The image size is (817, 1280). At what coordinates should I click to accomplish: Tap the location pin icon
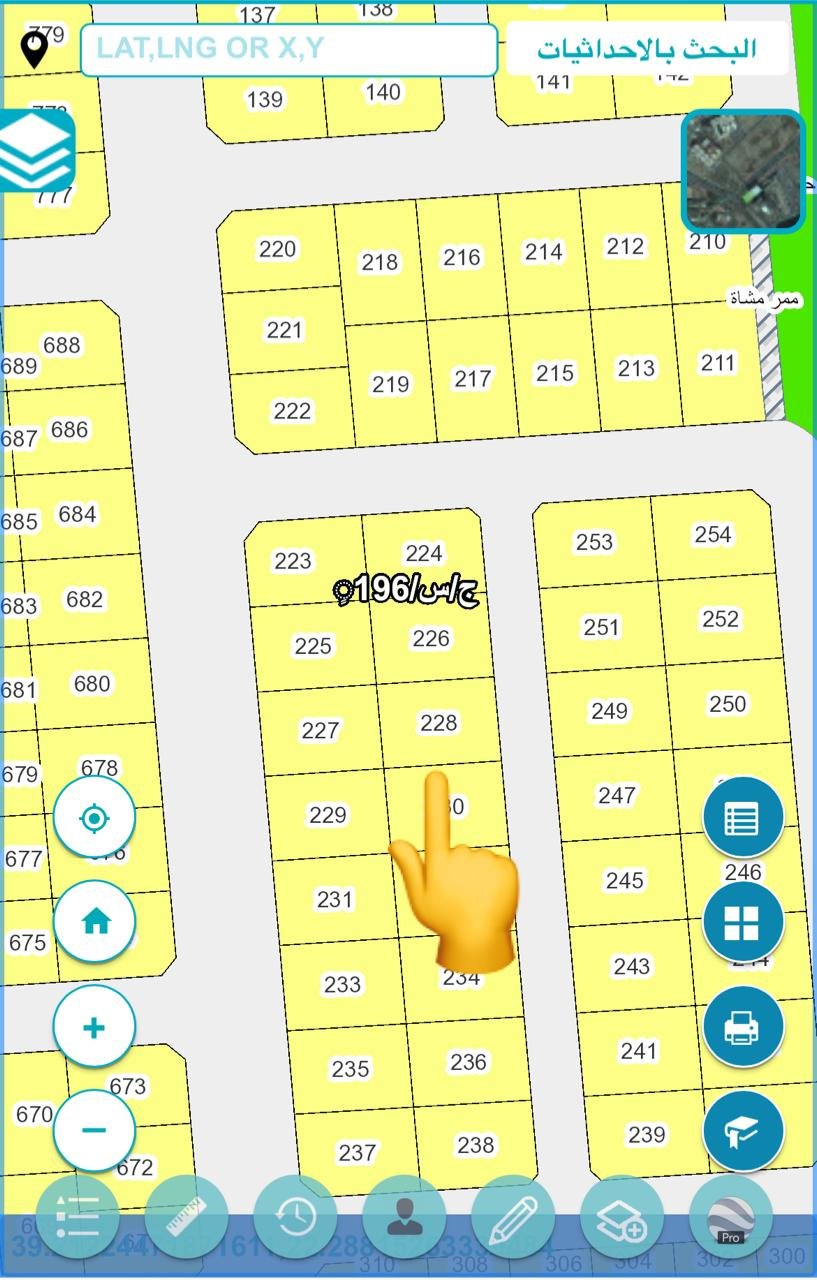pyautogui.click(x=36, y=49)
